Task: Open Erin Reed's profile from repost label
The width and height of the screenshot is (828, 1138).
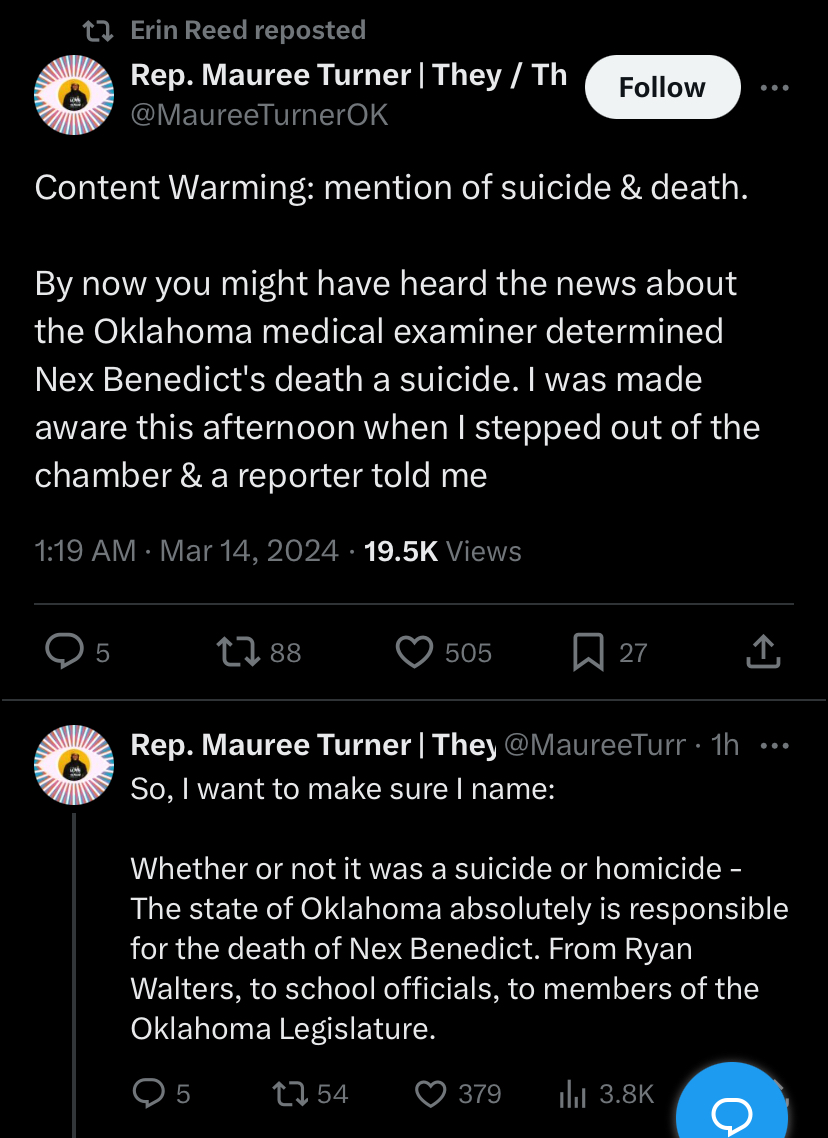Action: point(248,30)
